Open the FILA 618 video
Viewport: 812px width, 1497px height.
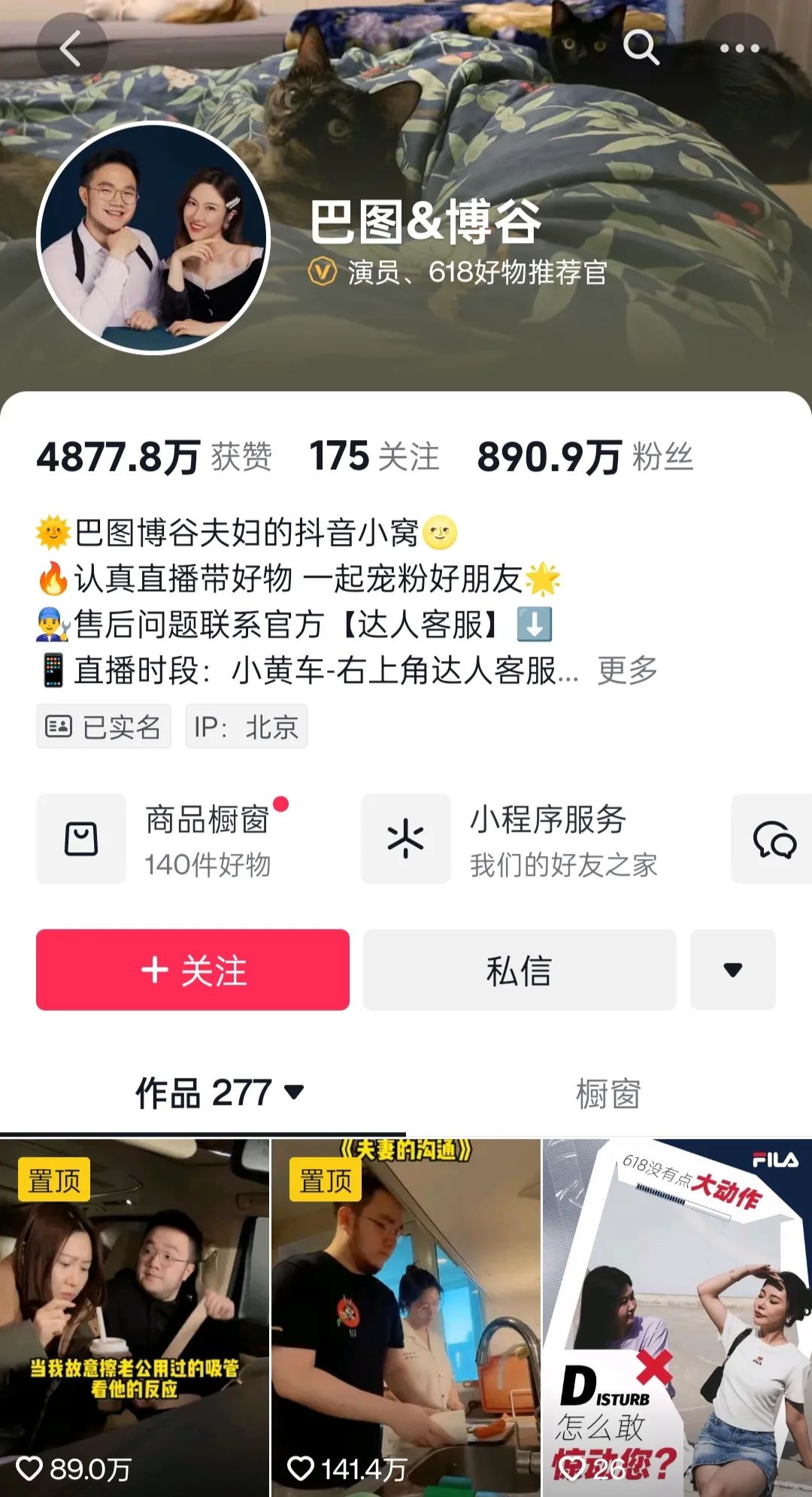[x=677, y=1316]
